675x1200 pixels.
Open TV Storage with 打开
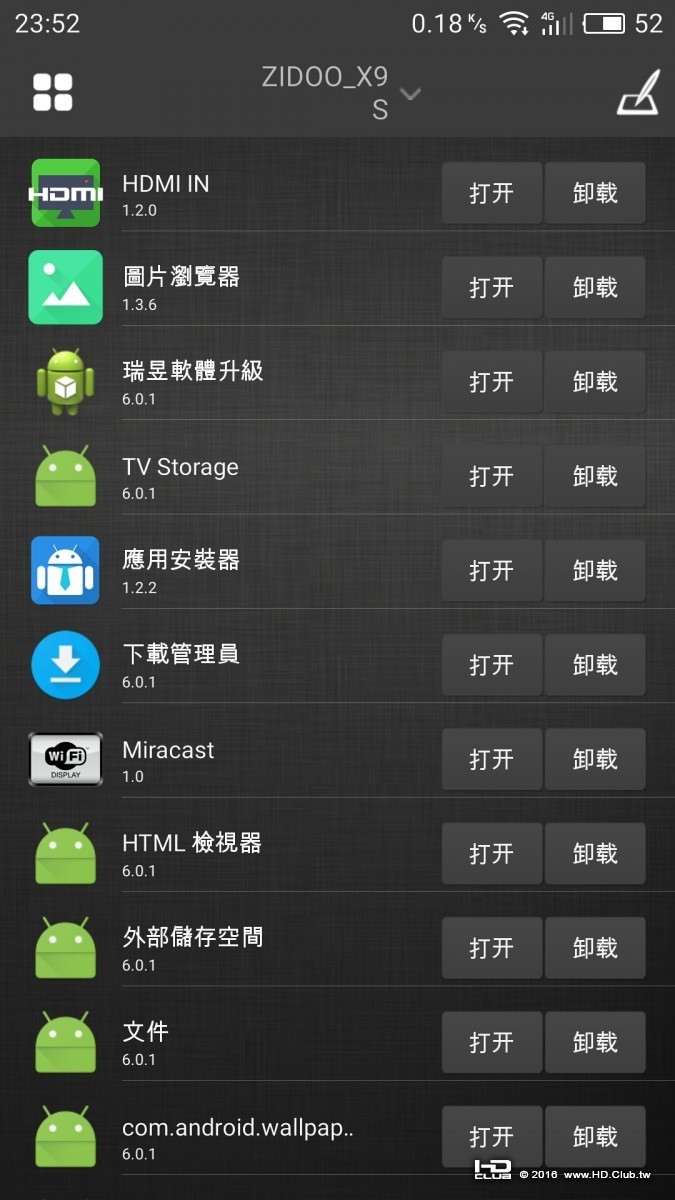[491, 477]
